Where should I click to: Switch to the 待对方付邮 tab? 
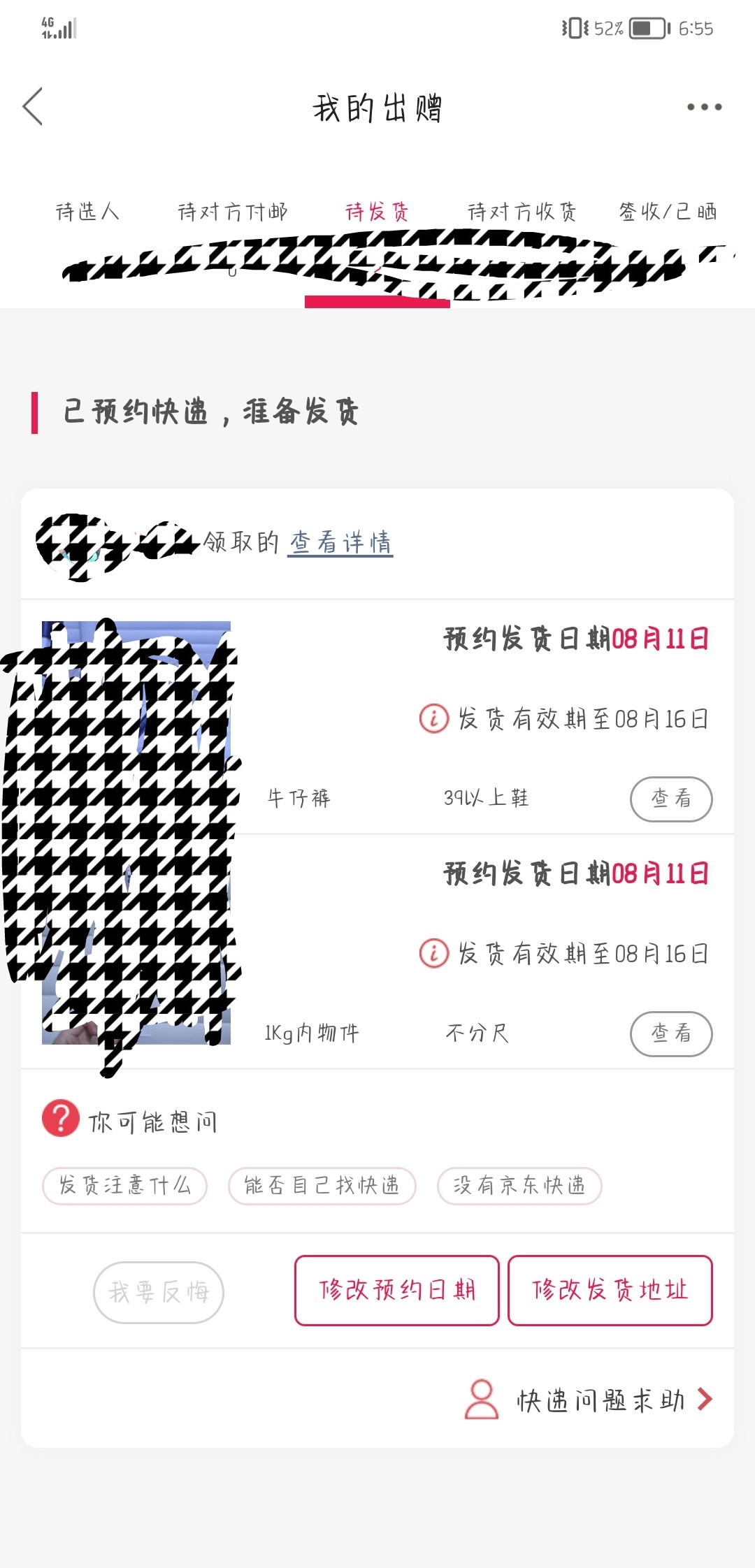click(232, 211)
